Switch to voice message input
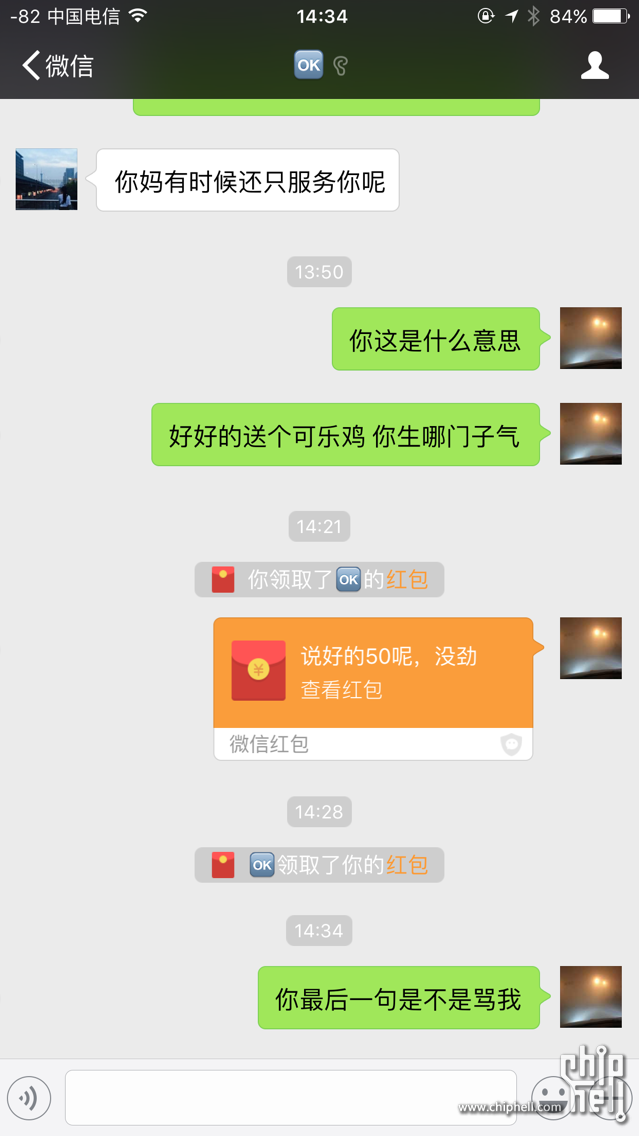The image size is (639, 1136). [x=29, y=1098]
